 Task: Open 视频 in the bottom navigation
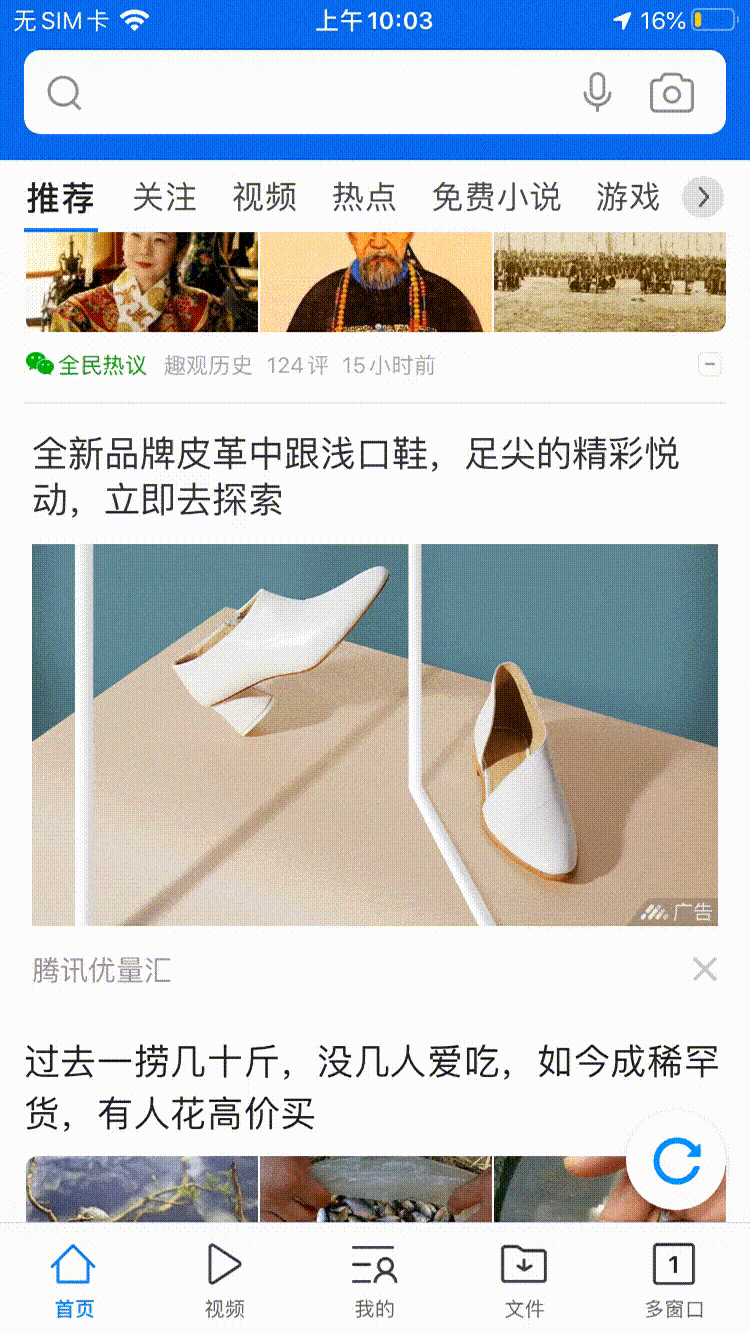(224, 1280)
